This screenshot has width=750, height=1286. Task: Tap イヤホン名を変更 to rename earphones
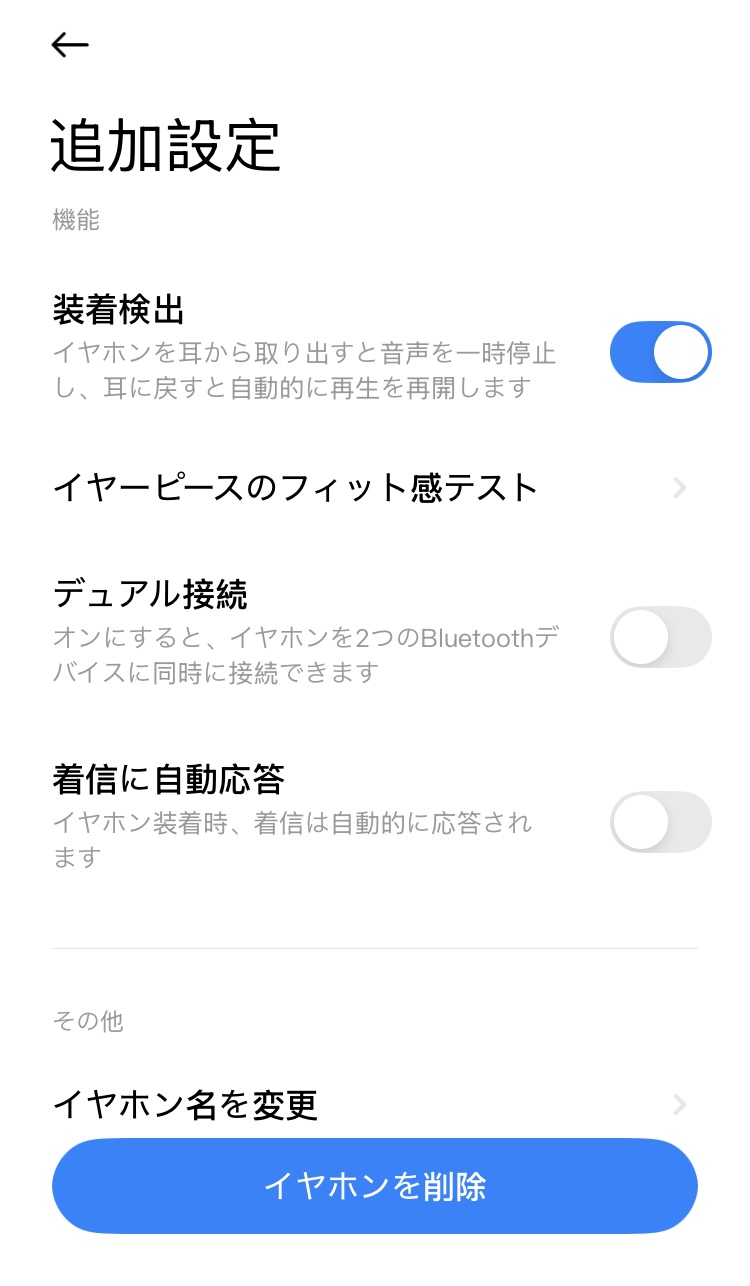tap(186, 1105)
